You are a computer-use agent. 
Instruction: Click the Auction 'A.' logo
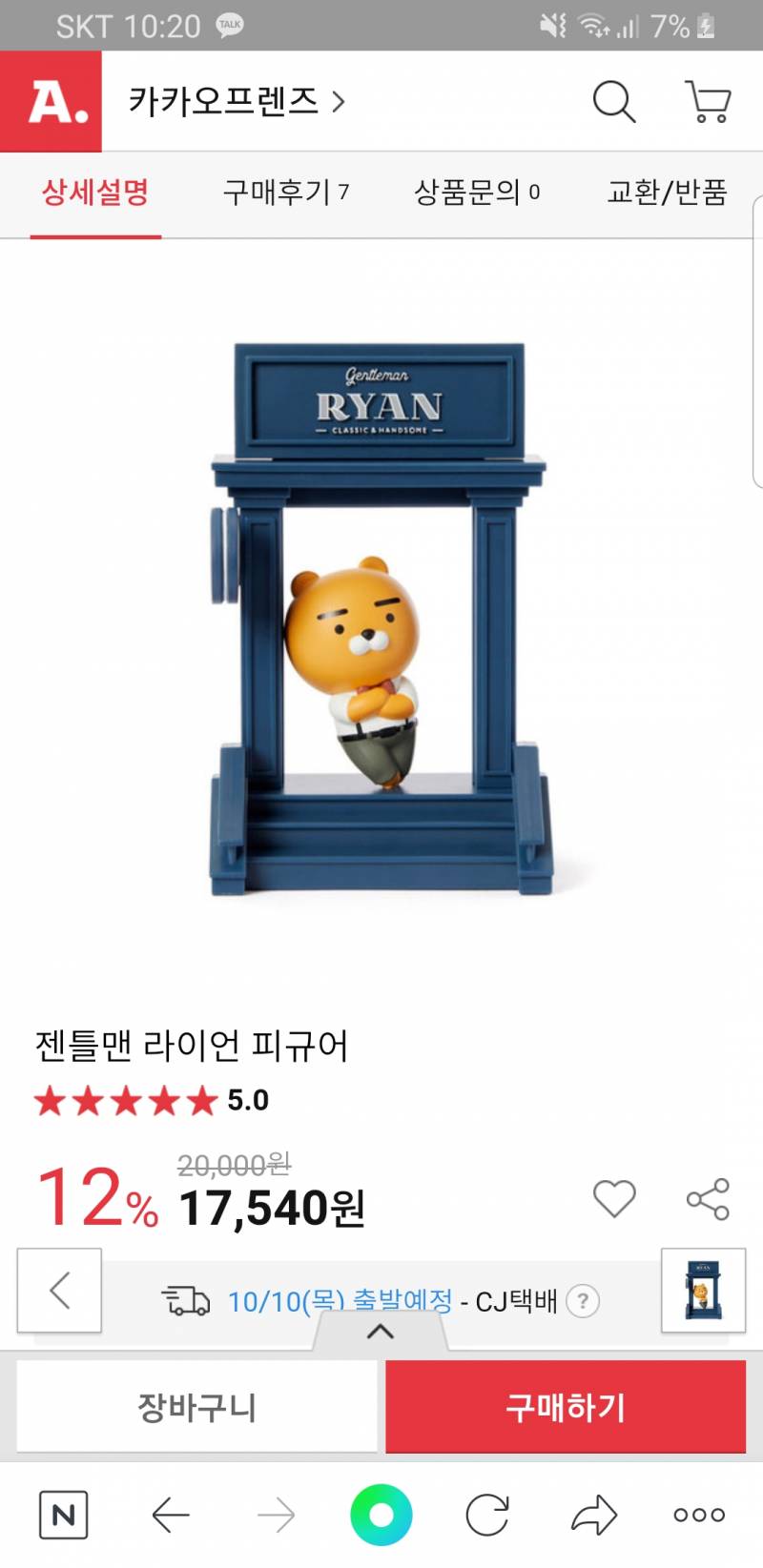click(x=52, y=102)
